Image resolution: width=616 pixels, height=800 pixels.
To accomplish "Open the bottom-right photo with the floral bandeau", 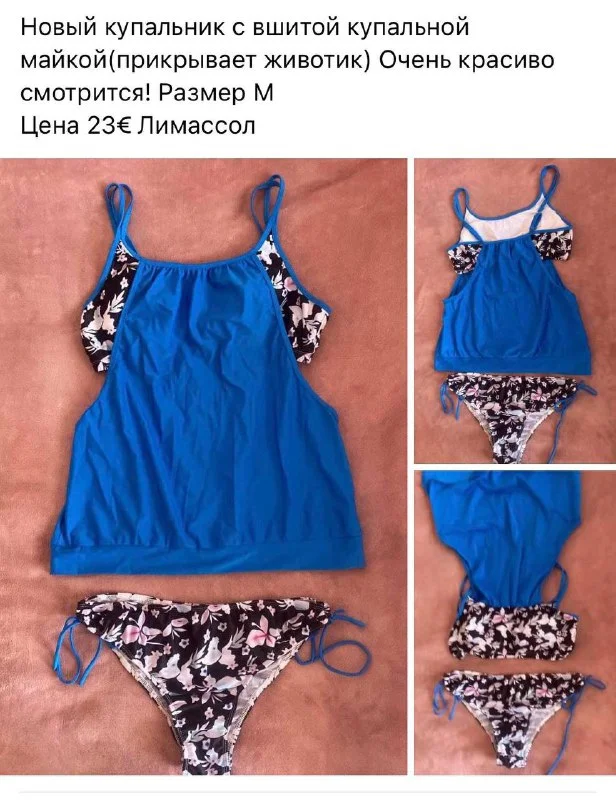I will point(514,622).
